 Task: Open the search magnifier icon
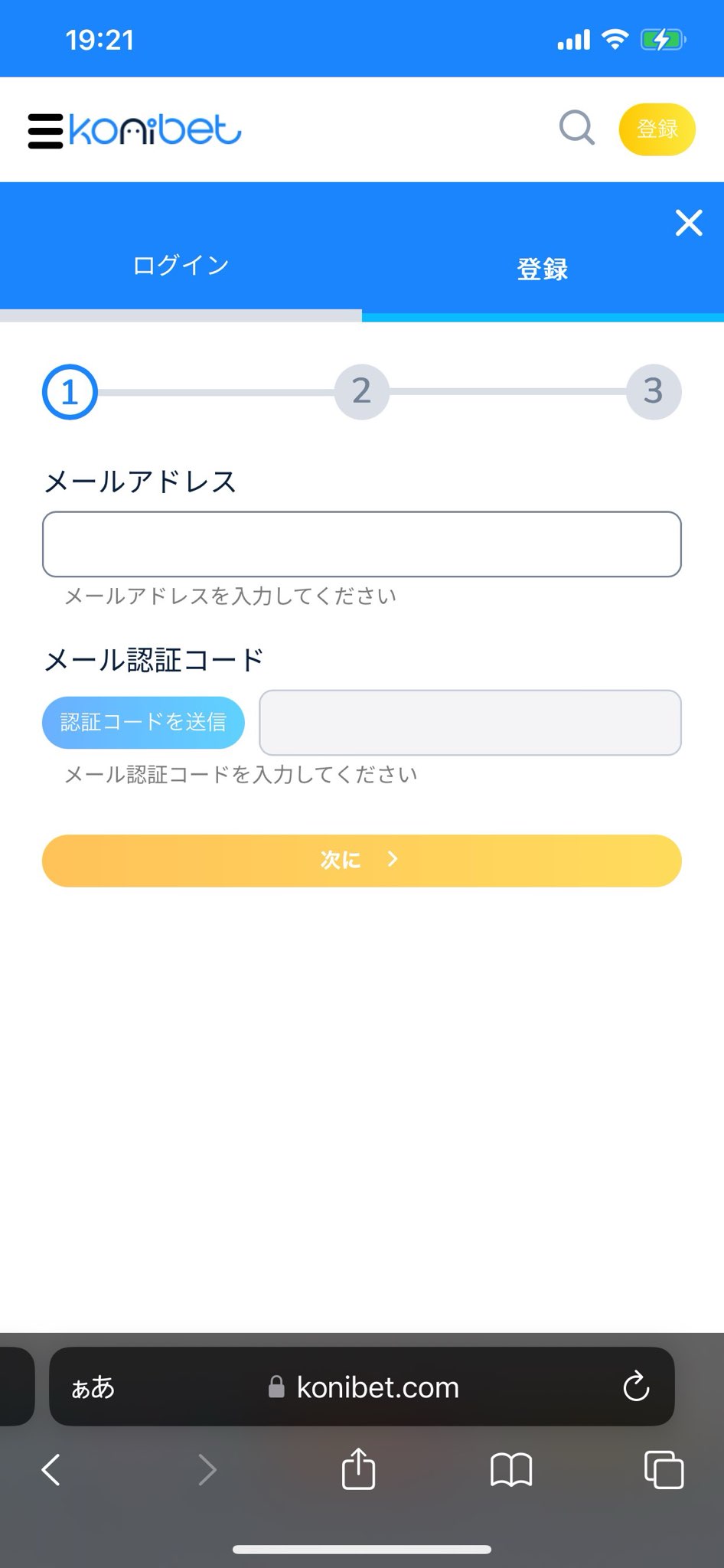tap(577, 128)
